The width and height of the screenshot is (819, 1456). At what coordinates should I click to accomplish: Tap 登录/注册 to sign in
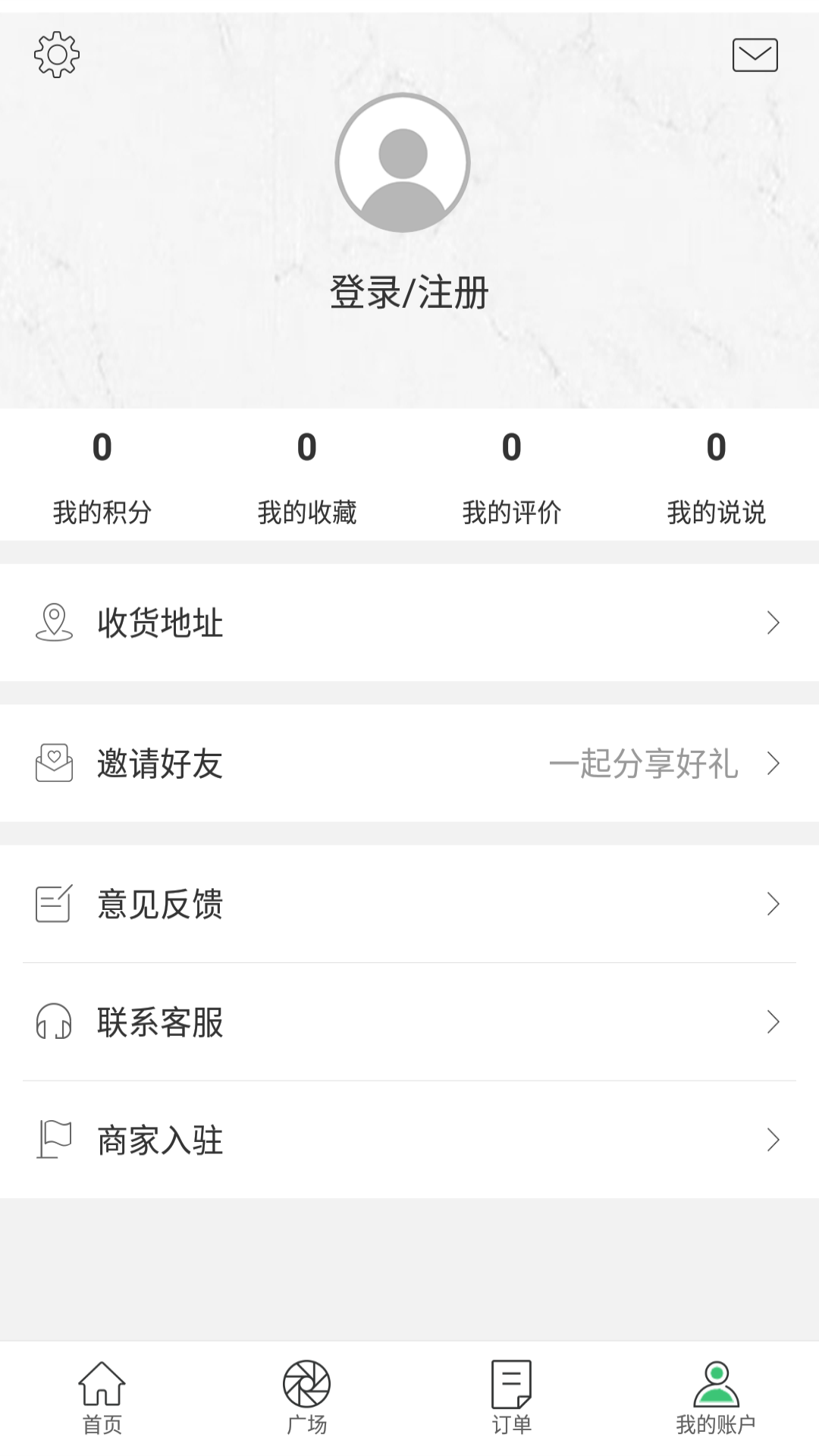(409, 293)
